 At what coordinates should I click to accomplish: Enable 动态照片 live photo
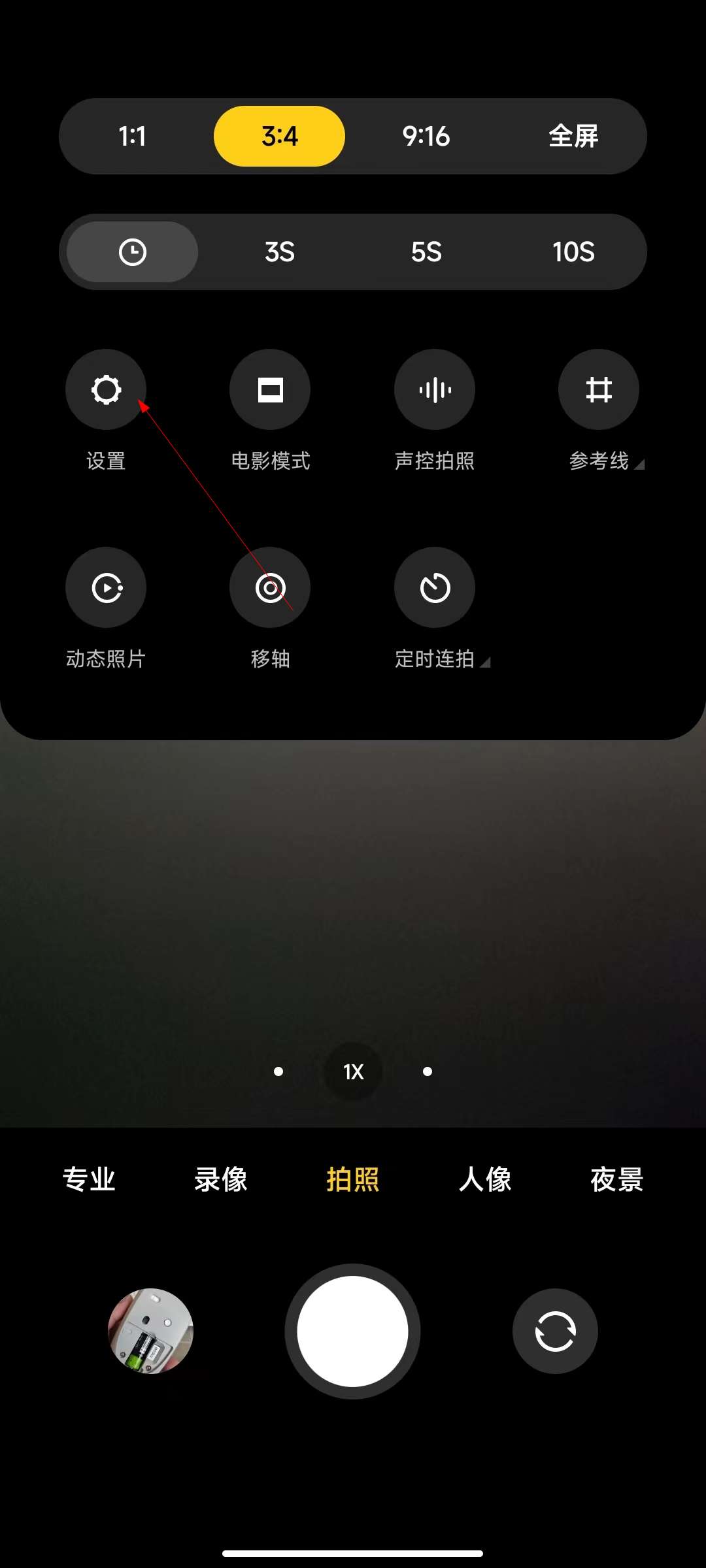[x=106, y=587]
